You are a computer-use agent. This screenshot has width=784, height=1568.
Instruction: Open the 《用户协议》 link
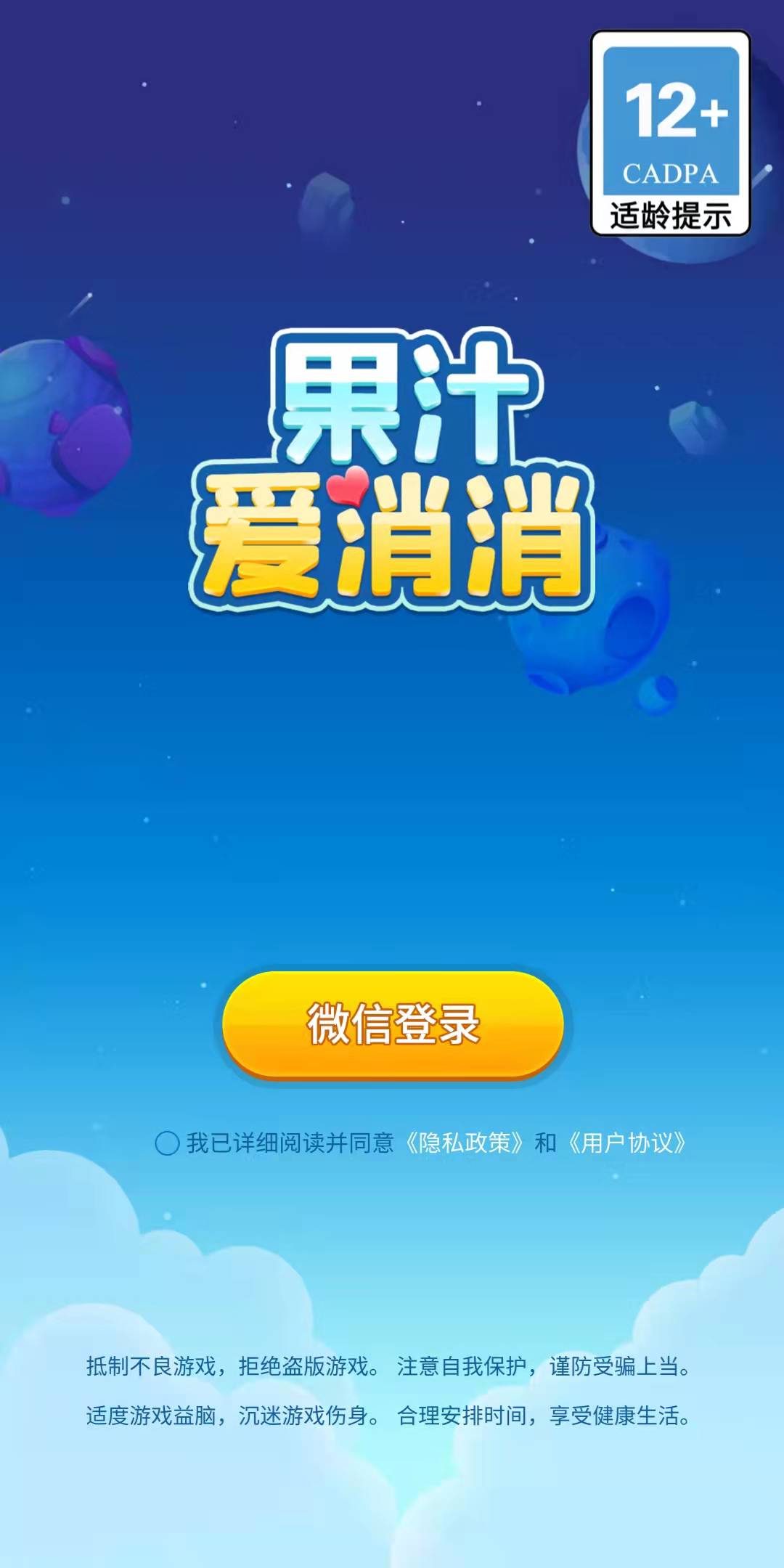[627, 1143]
